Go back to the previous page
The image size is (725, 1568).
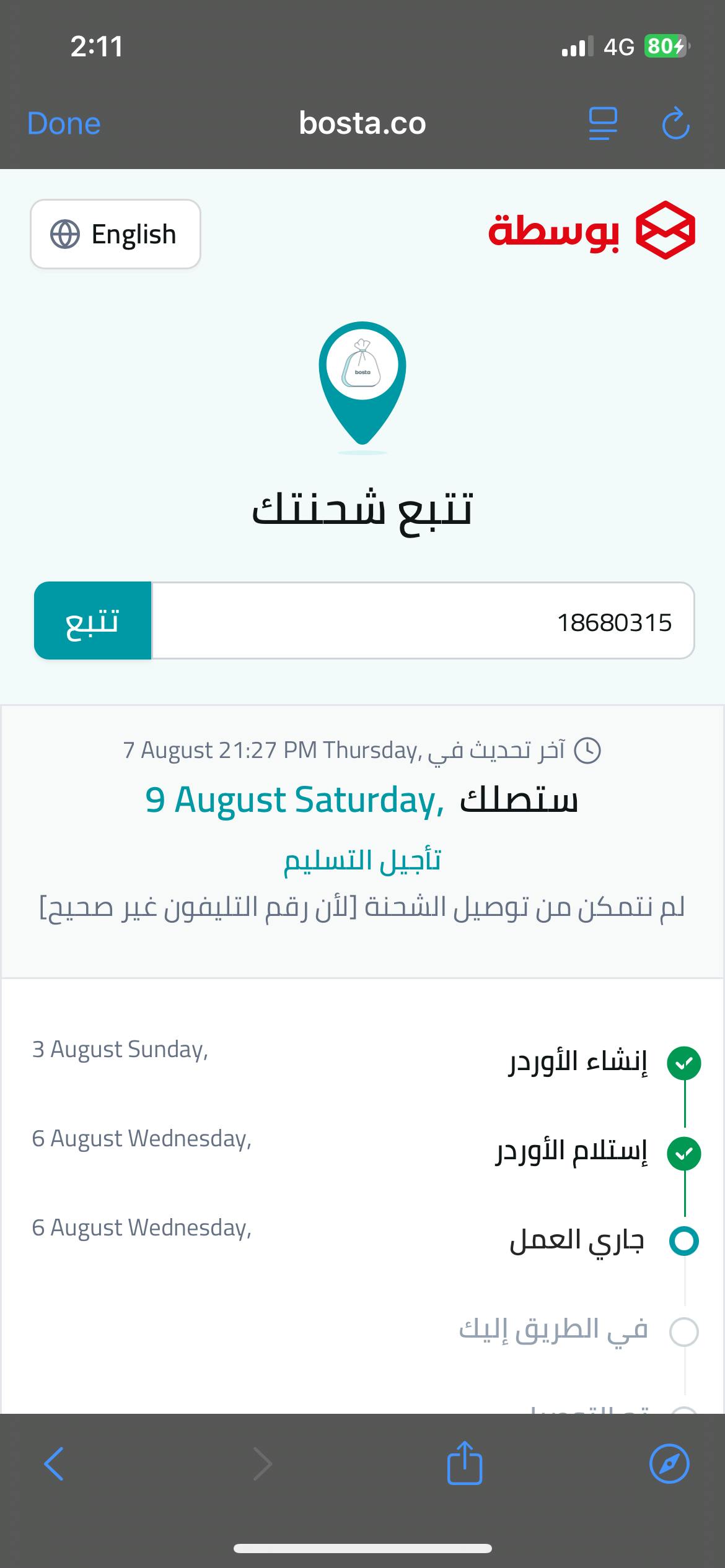[x=54, y=1464]
